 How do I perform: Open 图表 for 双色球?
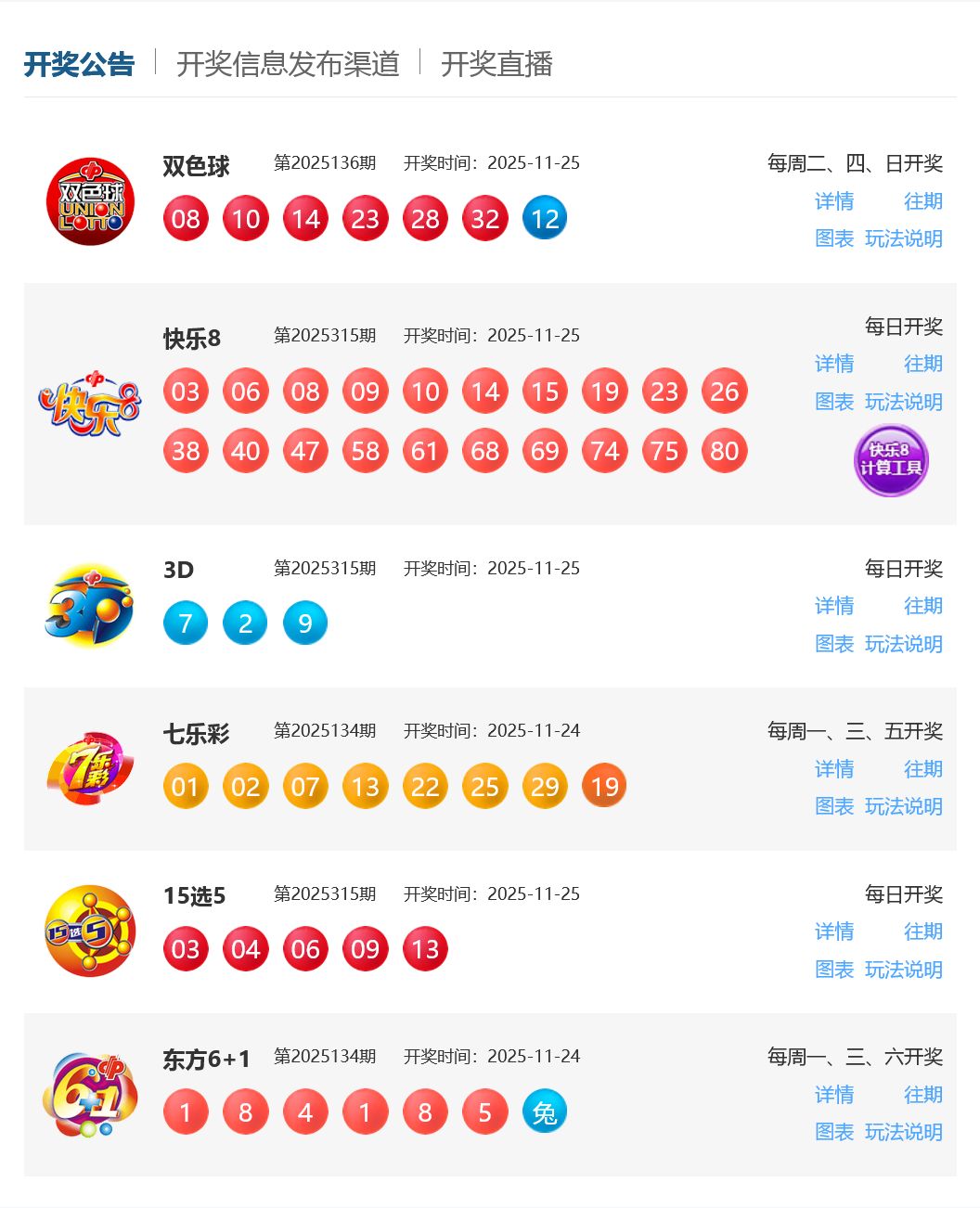[833, 238]
